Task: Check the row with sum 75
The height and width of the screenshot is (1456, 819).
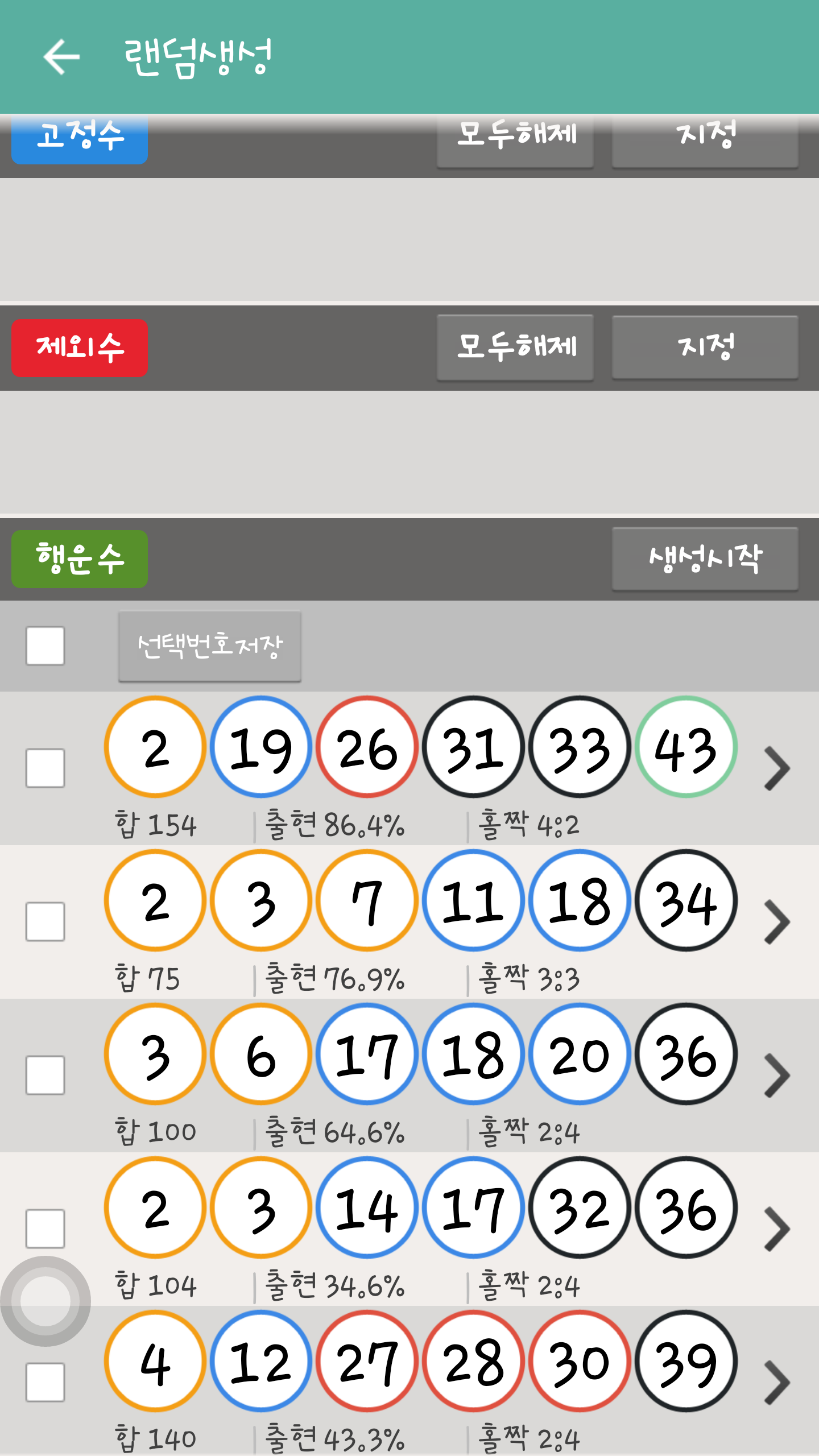Action: point(45,921)
